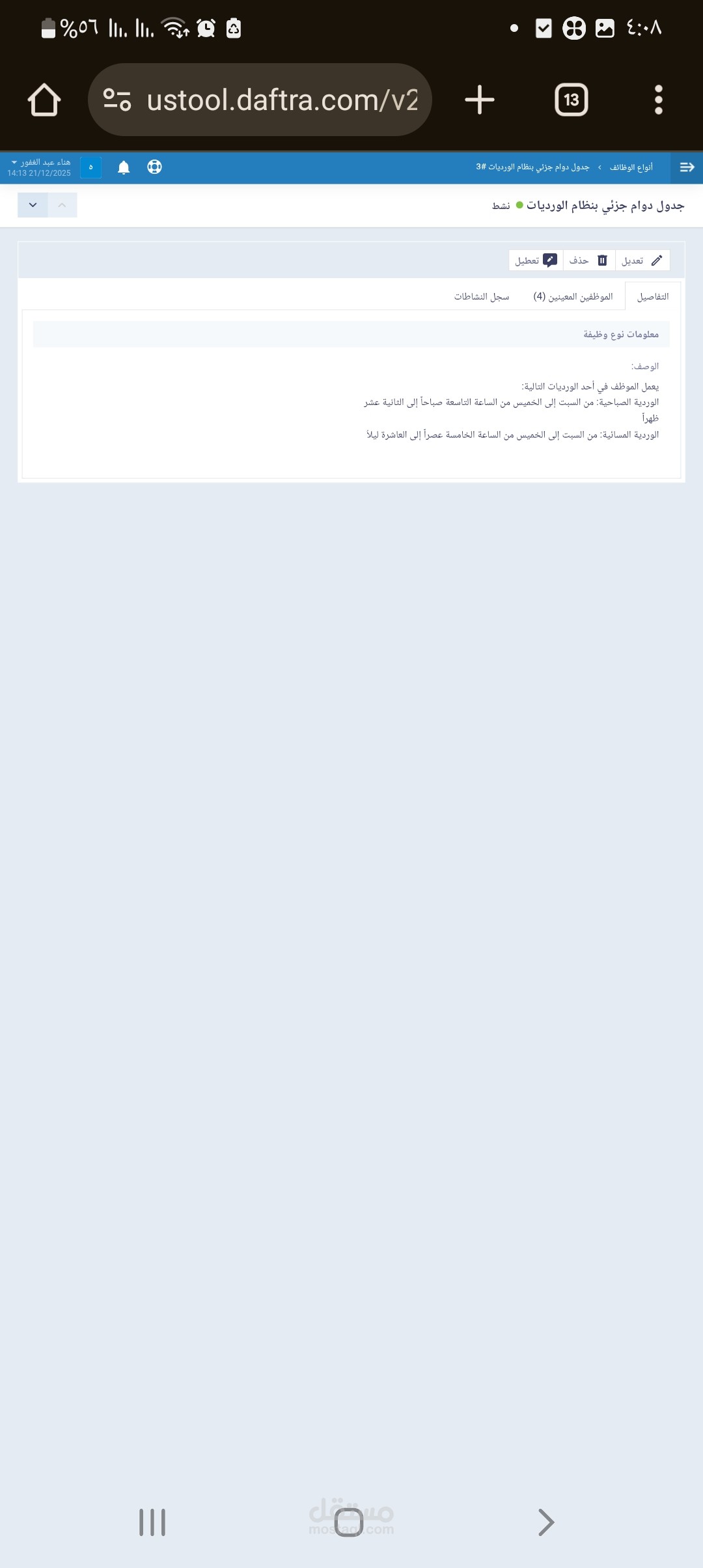Open a new browser tab

coord(480,100)
